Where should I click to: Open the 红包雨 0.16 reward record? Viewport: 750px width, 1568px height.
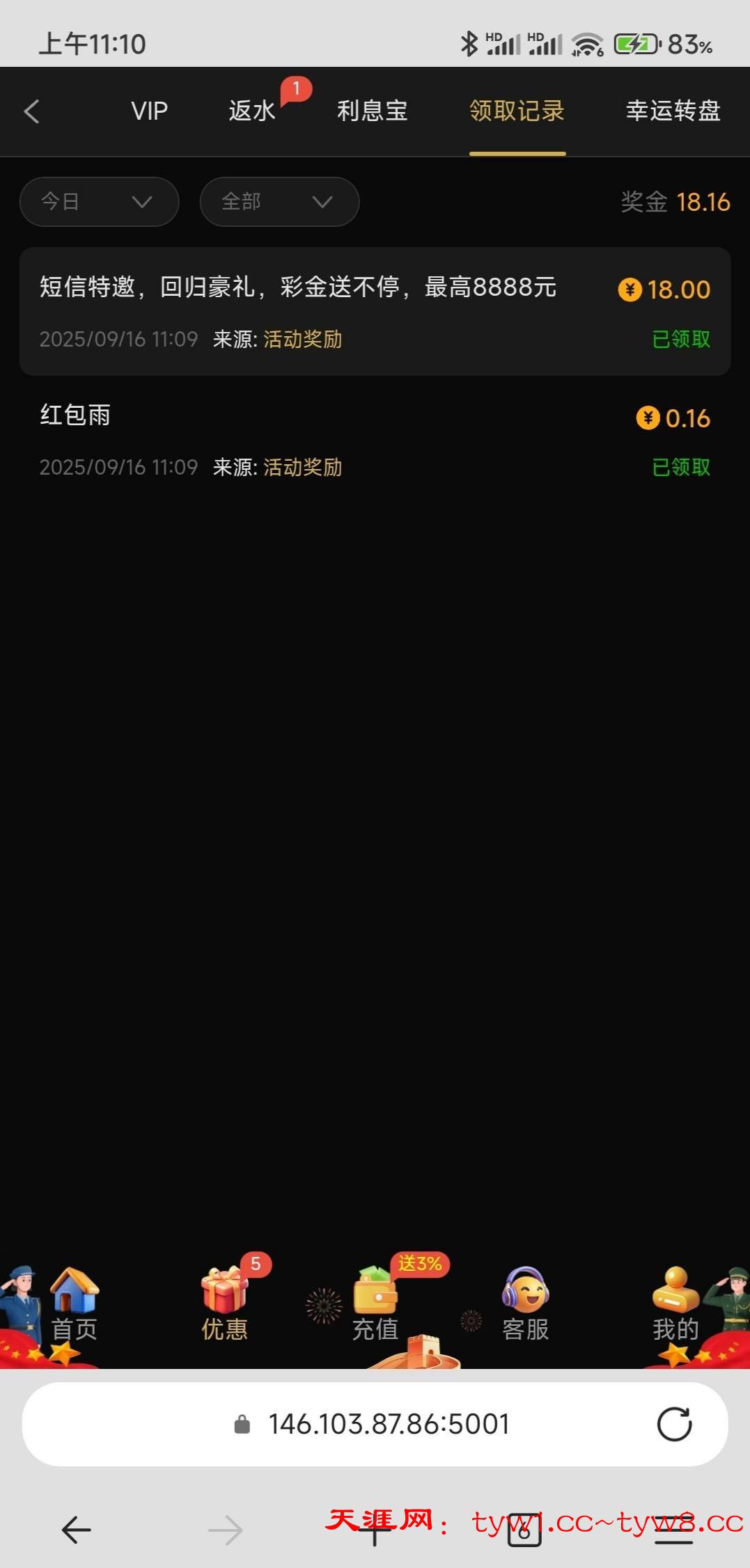coord(375,440)
